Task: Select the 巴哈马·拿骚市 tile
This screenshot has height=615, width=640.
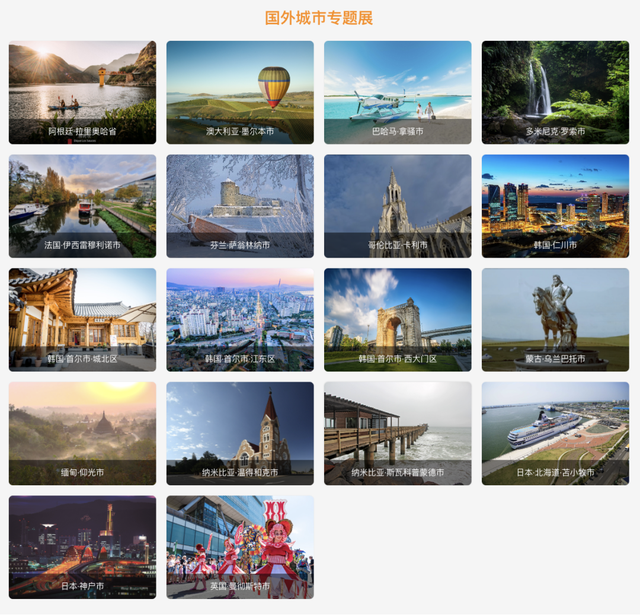Action: pyautogui.click(x=397, y=92)
